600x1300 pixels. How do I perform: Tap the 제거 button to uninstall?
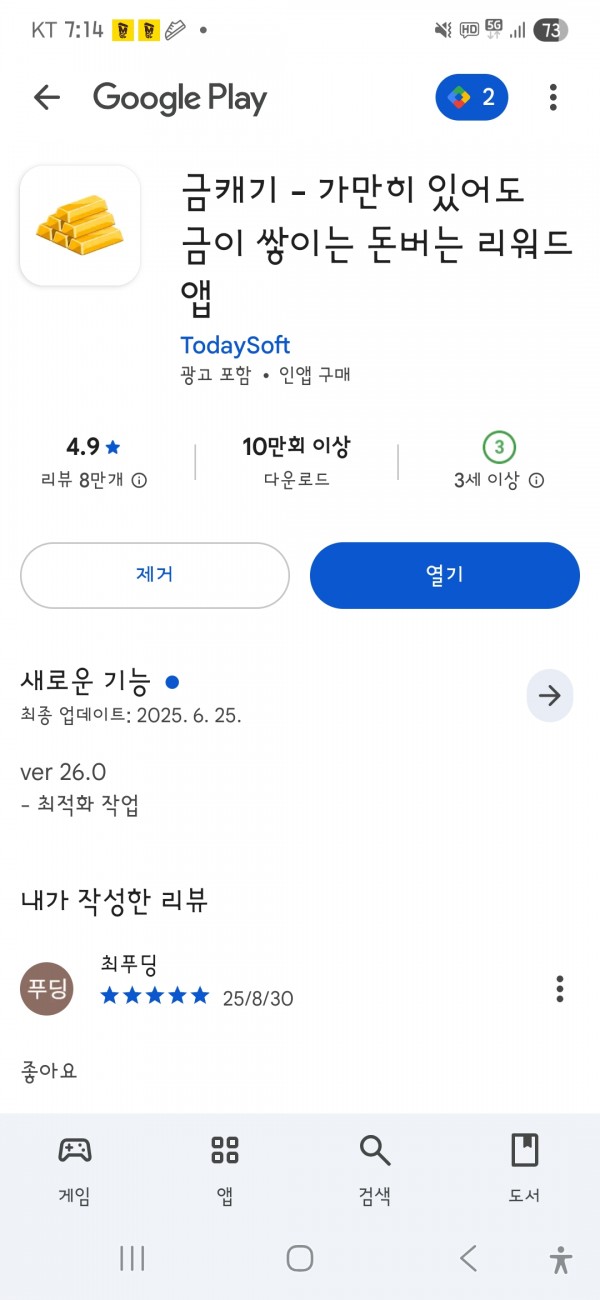pyautogui.click(x=155, y=575)
